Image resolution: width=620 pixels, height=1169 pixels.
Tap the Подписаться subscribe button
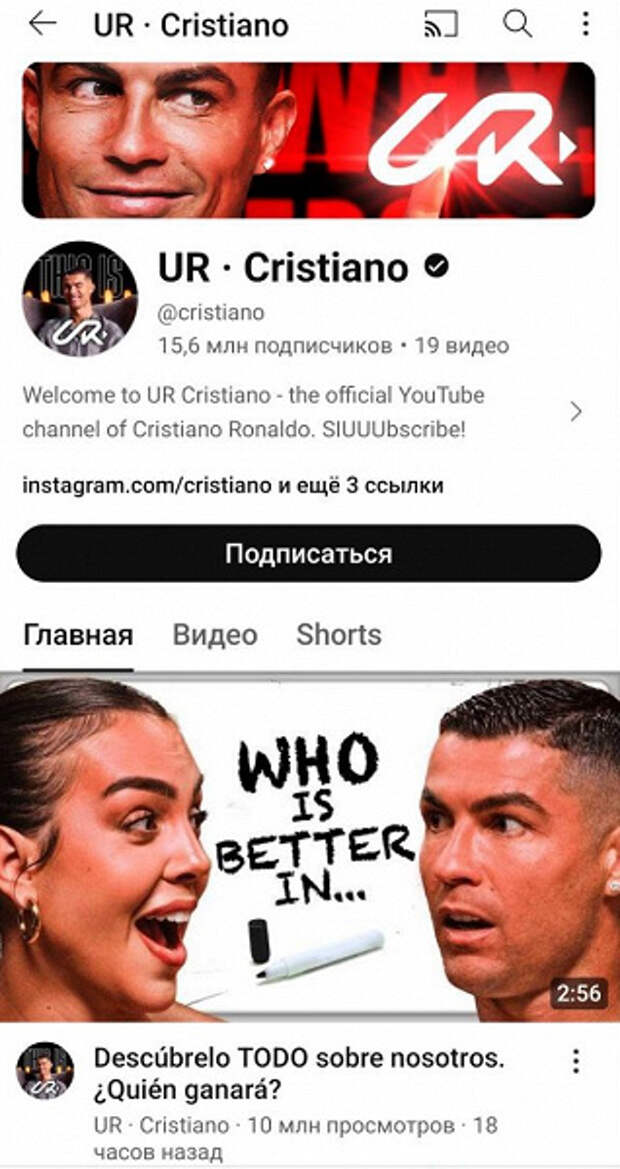coord(309,553)
